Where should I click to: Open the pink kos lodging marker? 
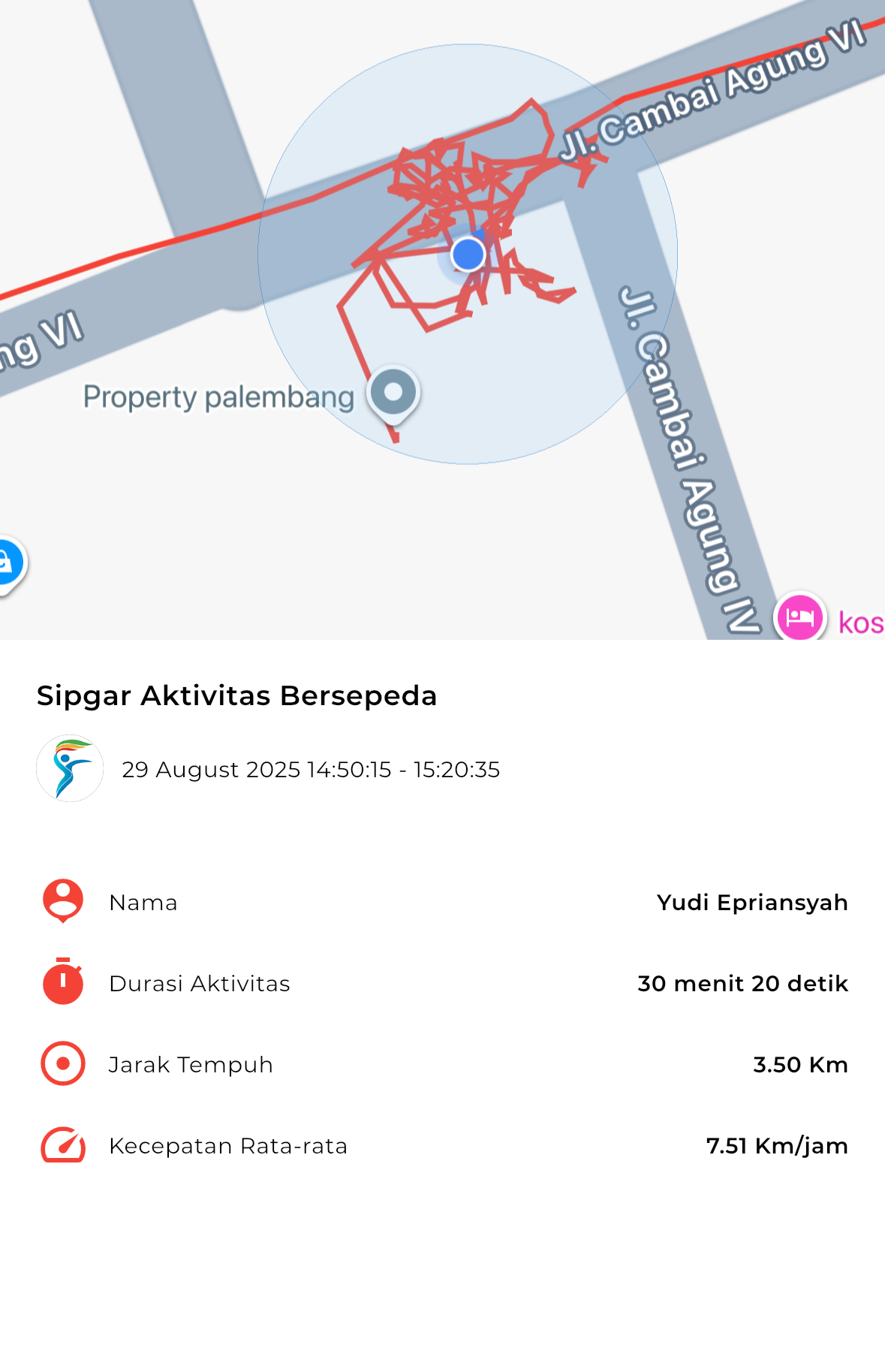(799, 617)
